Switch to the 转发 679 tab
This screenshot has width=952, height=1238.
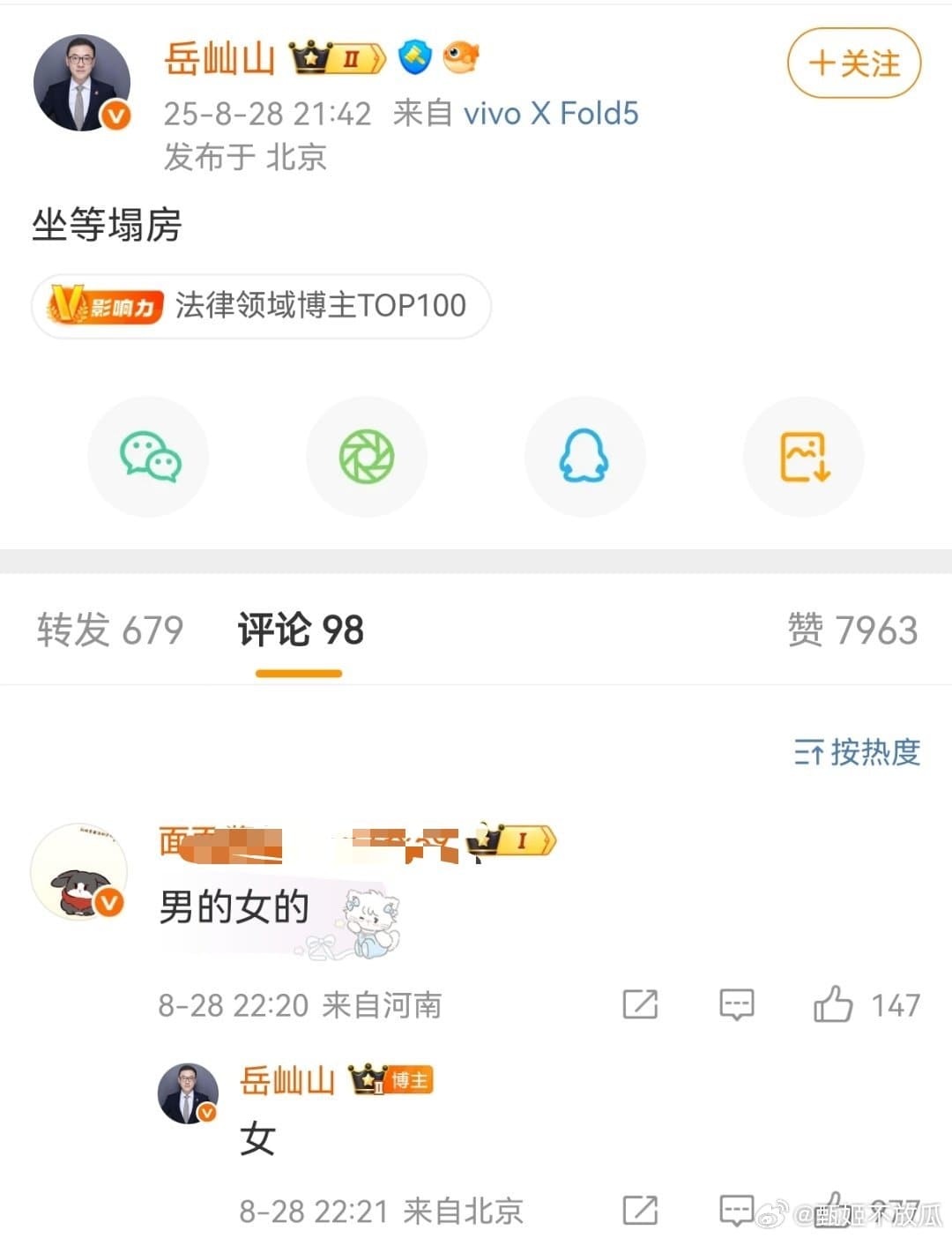110,630
